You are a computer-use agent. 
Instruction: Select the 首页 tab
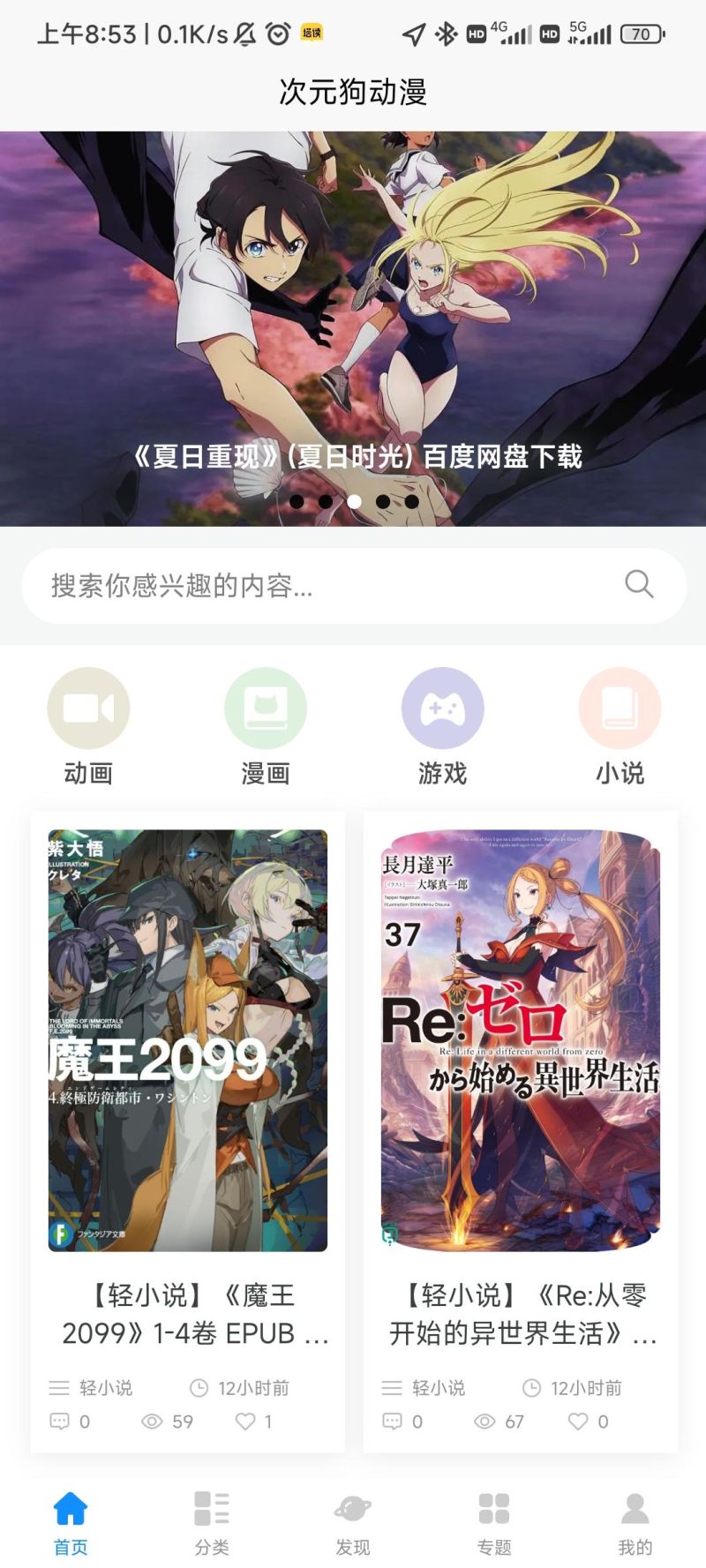tap(71, 1522)
